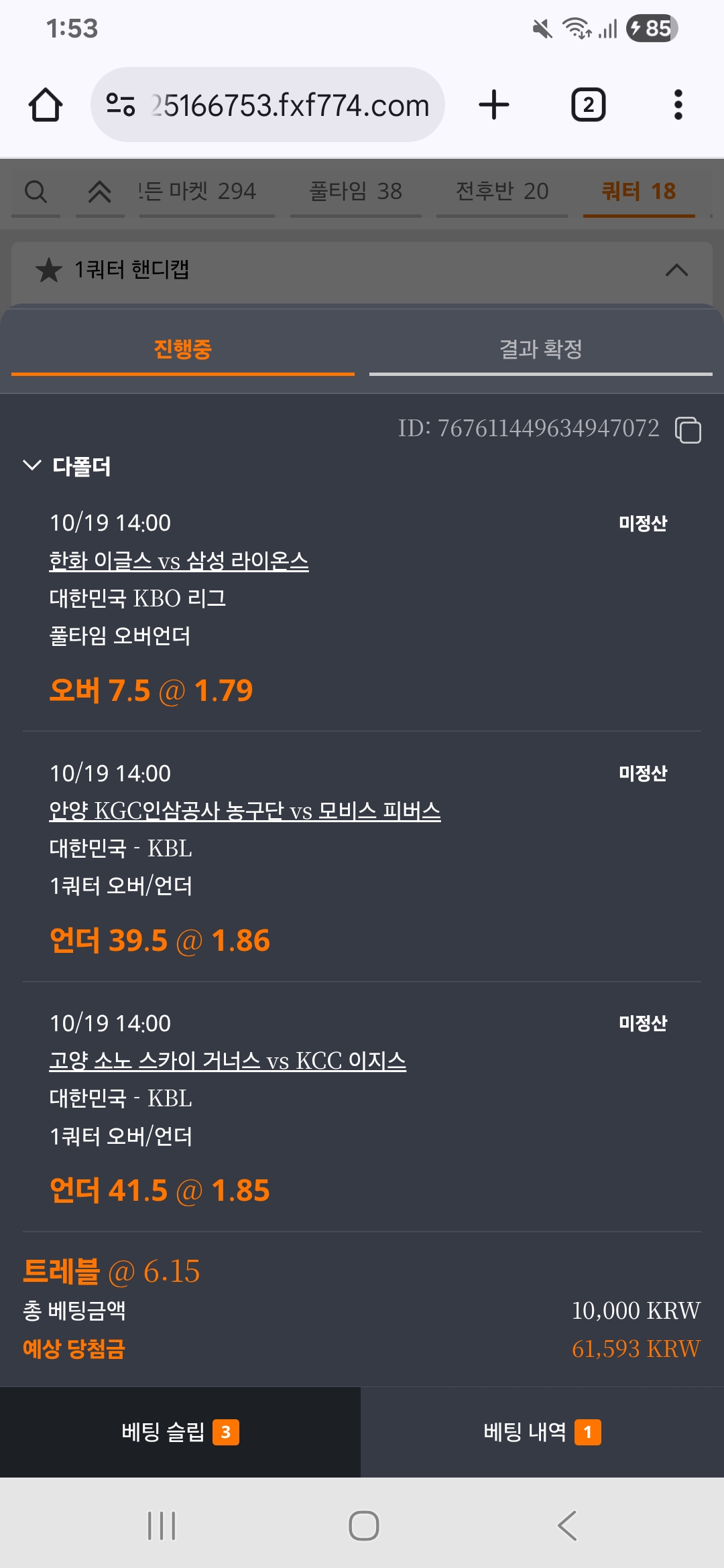Image resolution: width=724 pixels, height=1568 pixels.
Task: Open the browser overflow menu
Action: 678,105
